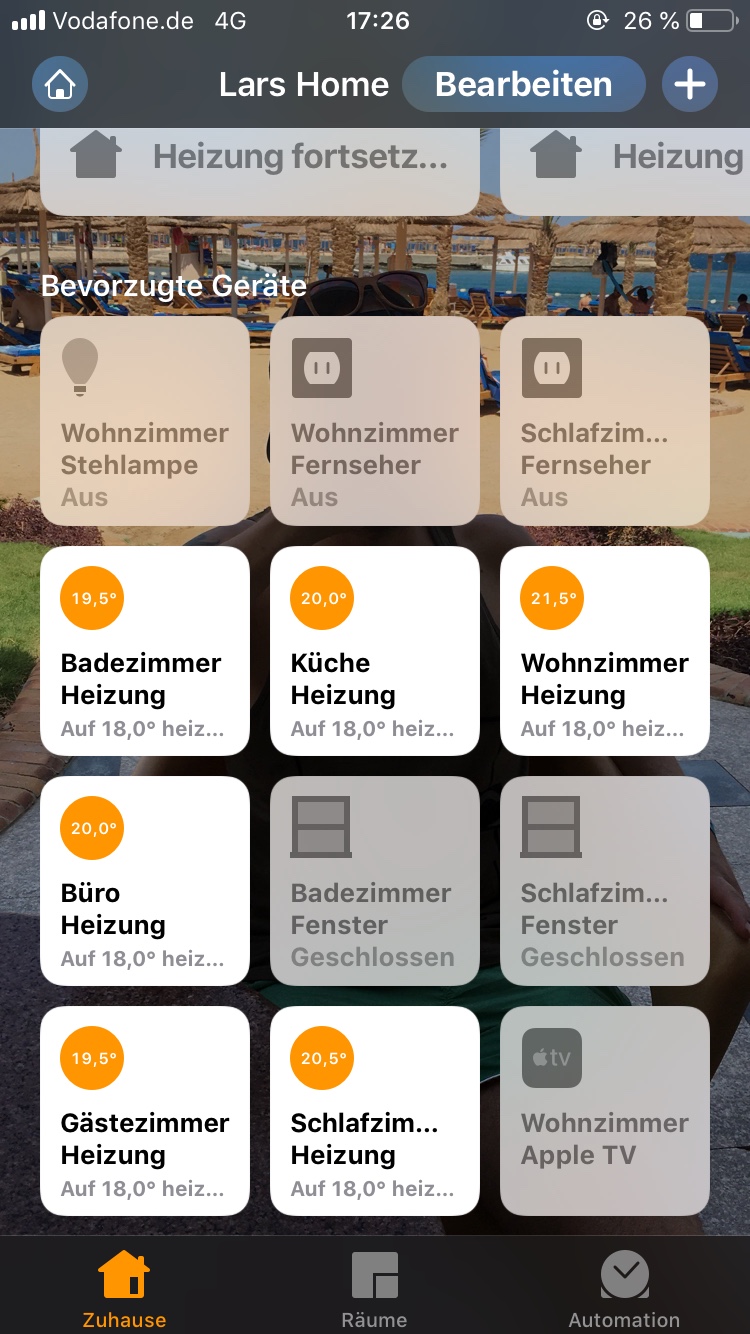Turn on Wohnzimmer Fernseher outlet
750x1334 pixels.
click(375, 421)
